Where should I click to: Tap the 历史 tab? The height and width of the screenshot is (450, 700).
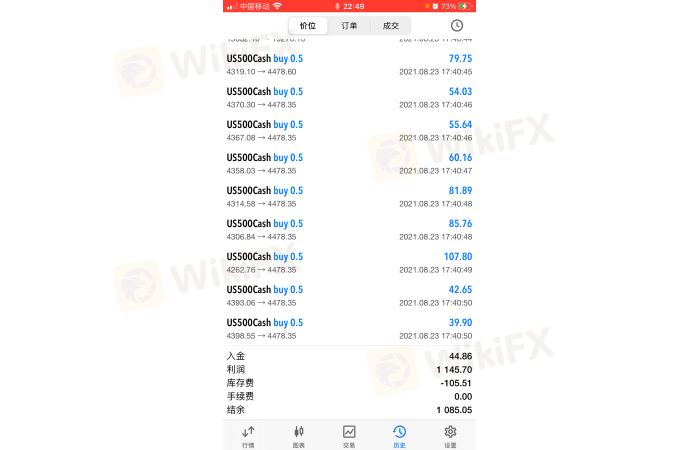pos(399,435)
